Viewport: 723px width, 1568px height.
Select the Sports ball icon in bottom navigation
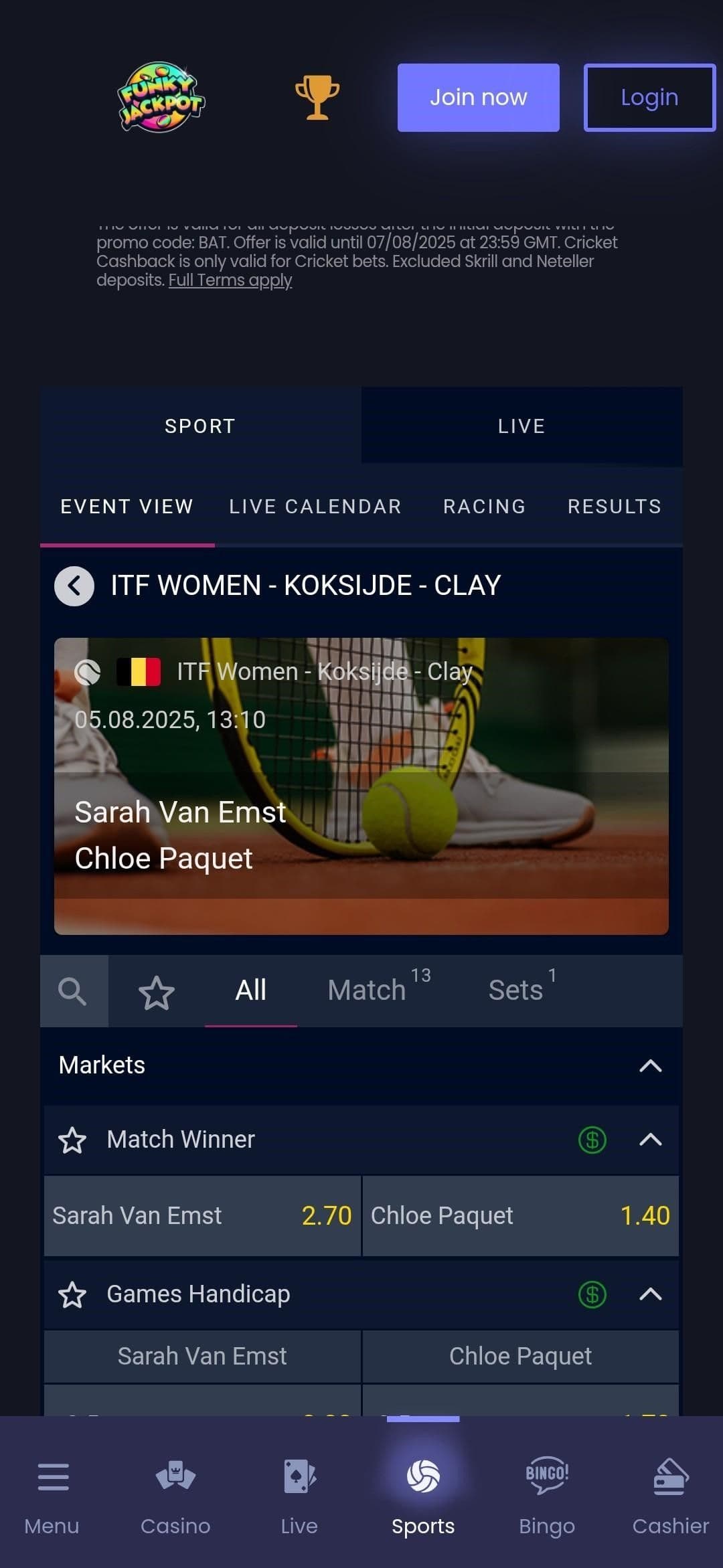tap(424, 1477)
